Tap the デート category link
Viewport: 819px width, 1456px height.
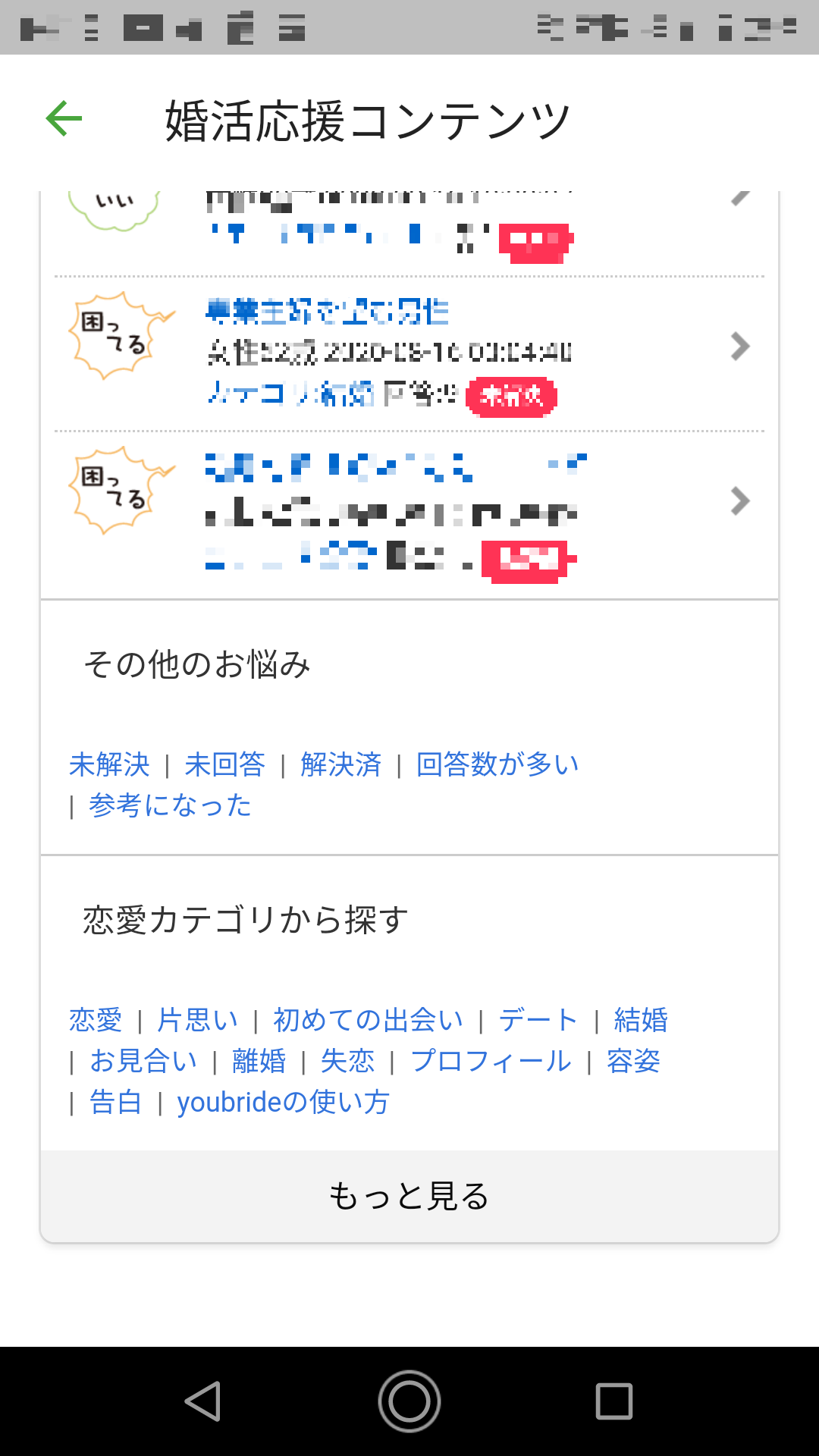pyautogui.click(x=538, y=1020)
